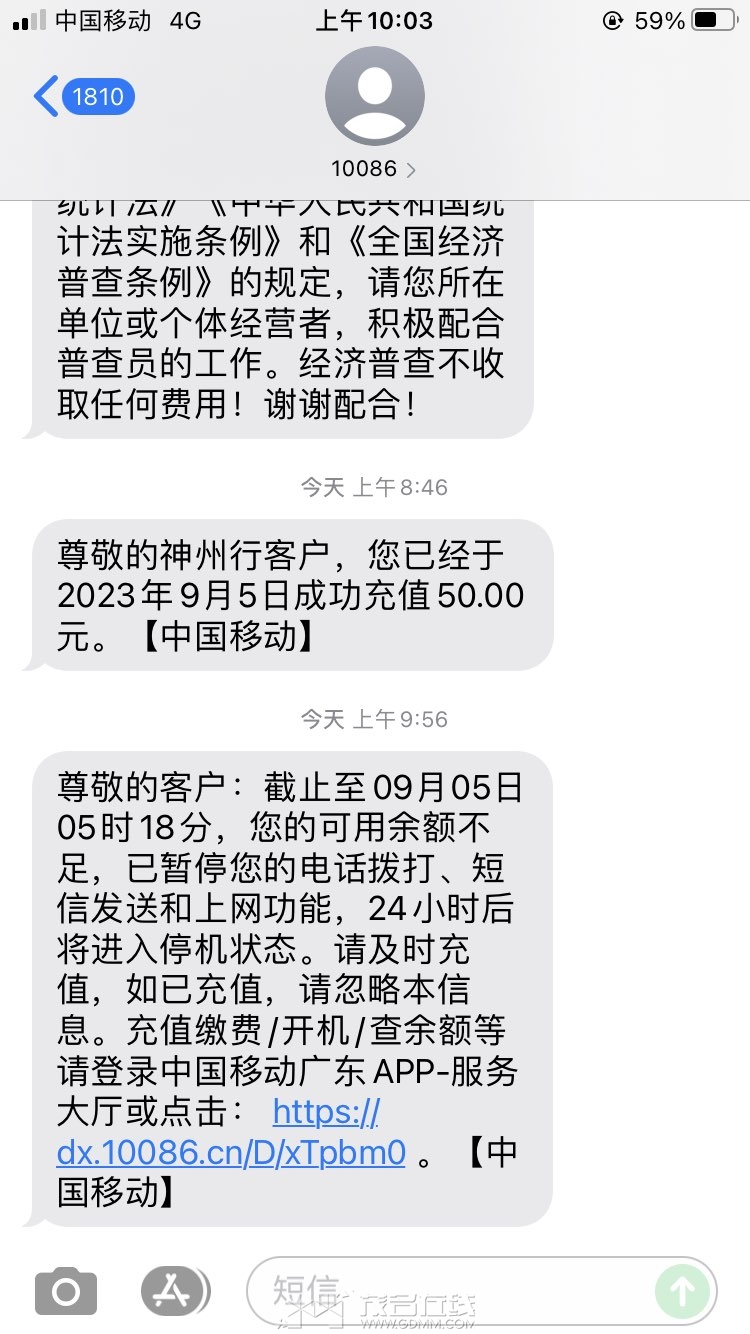Tap the 短信 message input field
750x1334 pixels.
tap(450, 1291)
